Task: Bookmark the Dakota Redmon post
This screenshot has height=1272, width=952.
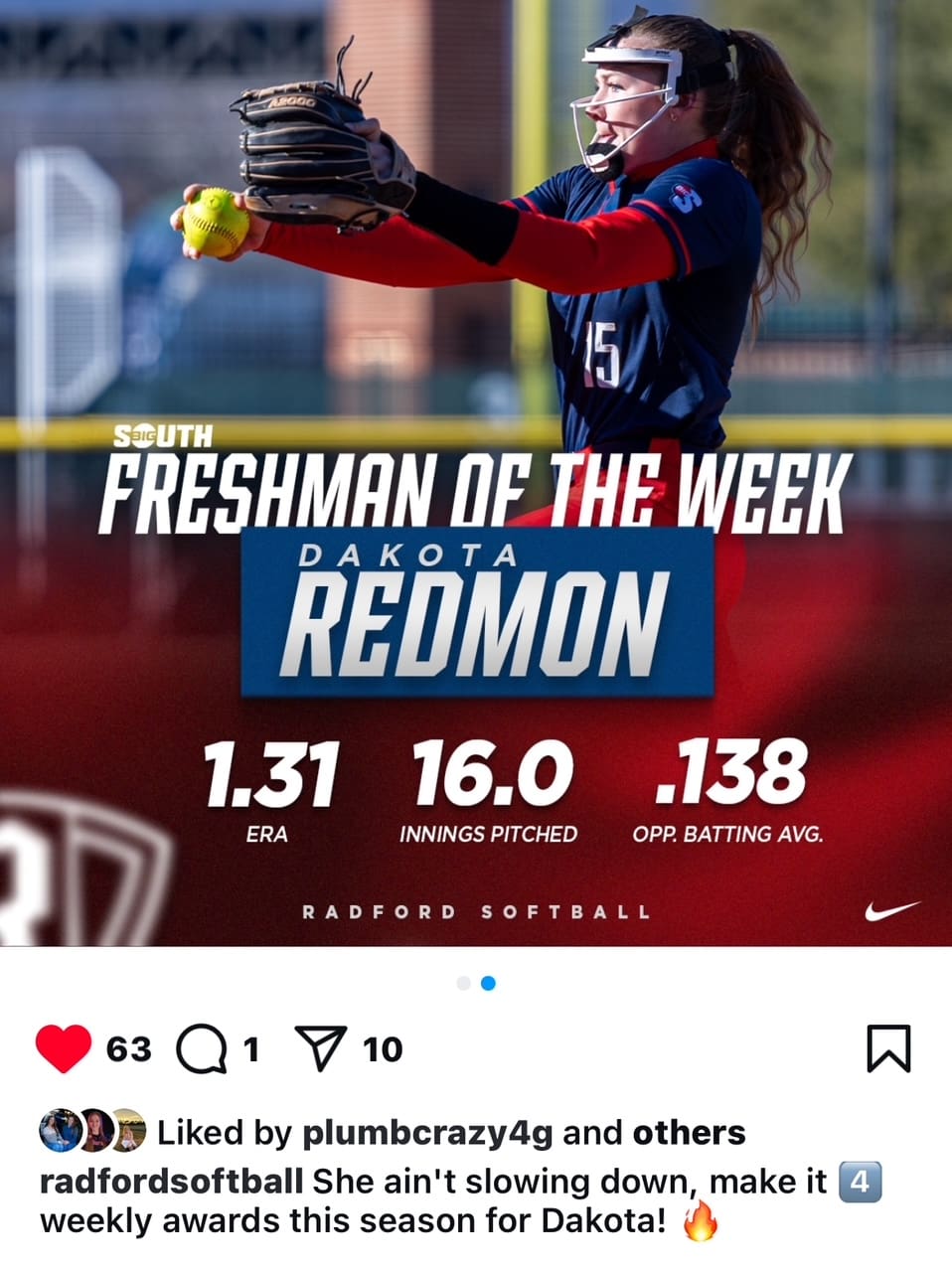Action: [x=888, y=1048]
